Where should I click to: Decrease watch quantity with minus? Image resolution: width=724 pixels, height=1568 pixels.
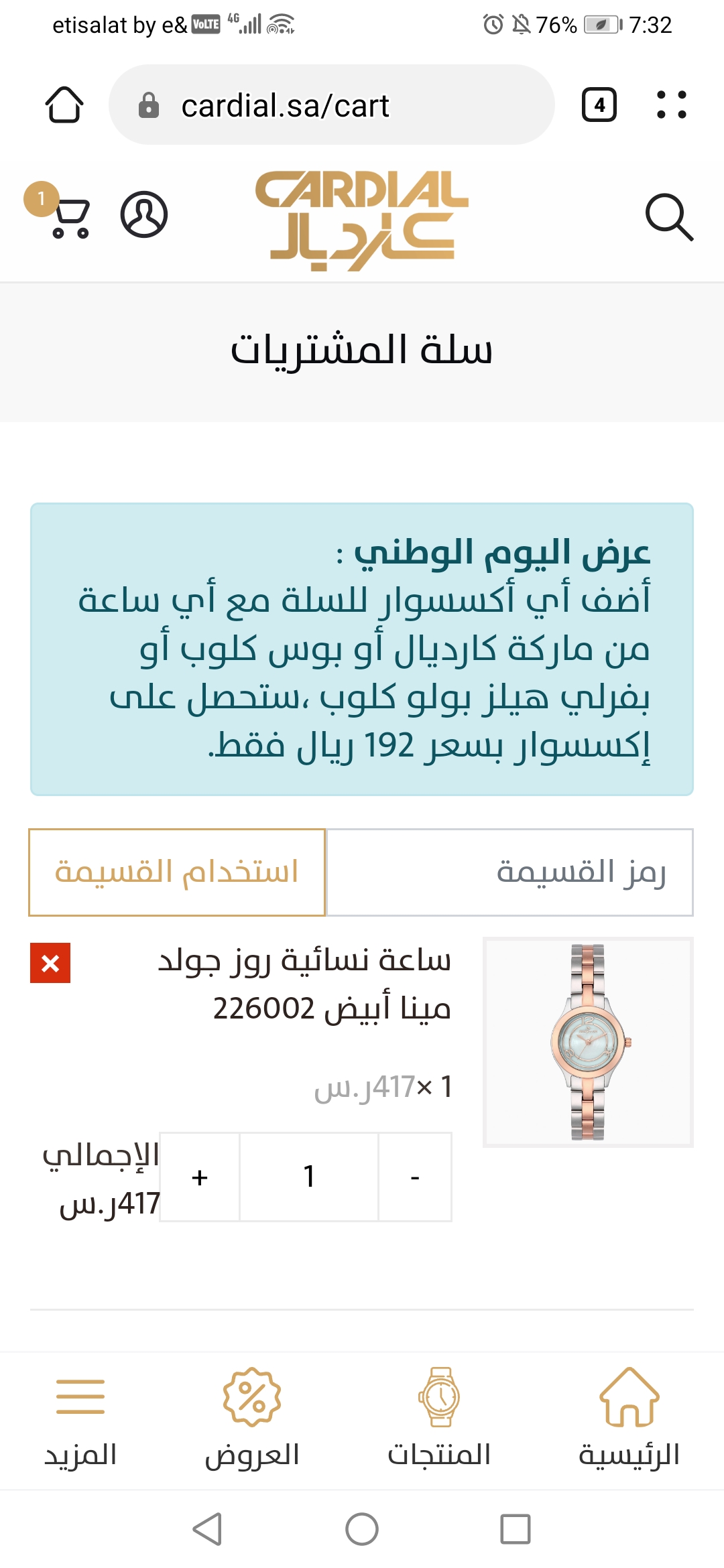[x=415, y=1177]
